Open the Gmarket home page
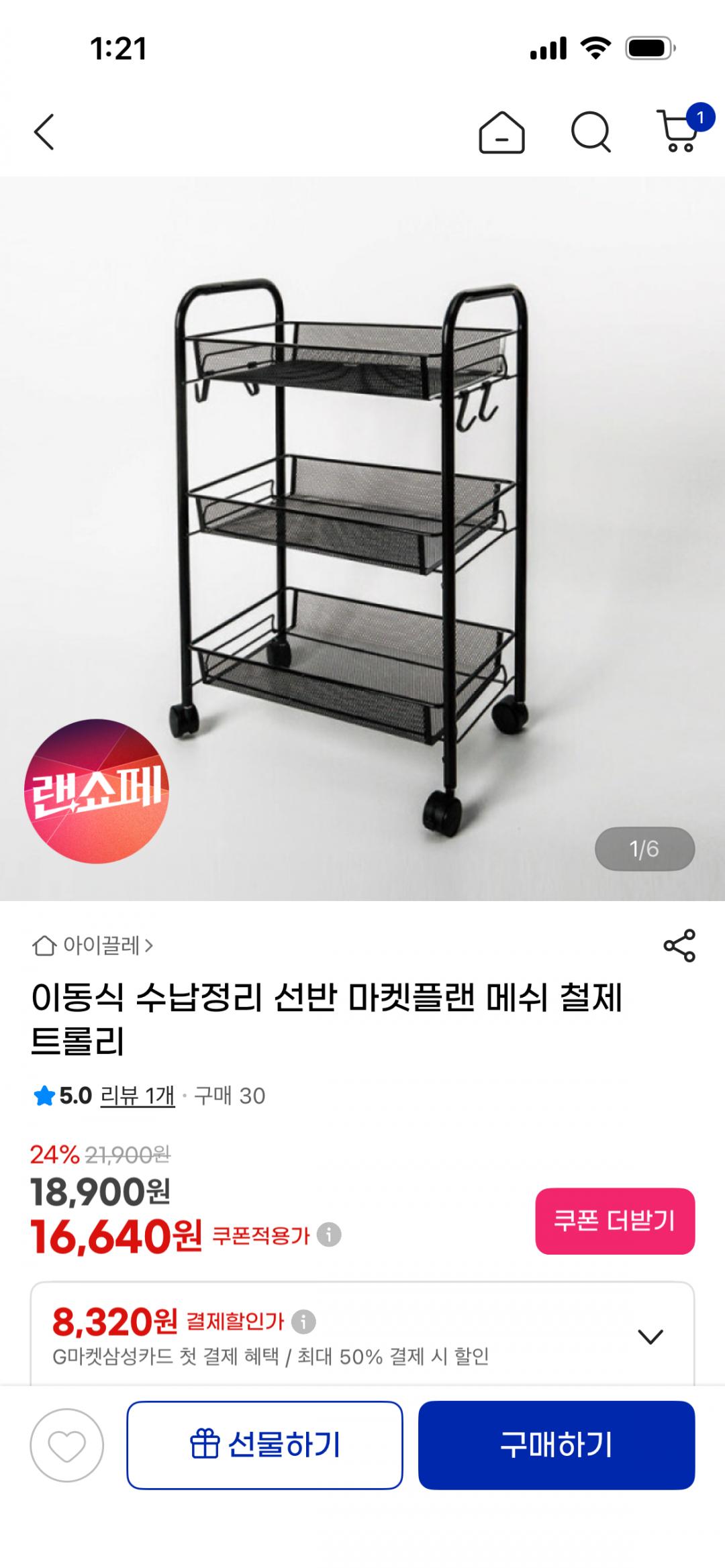The image size is (725, 1568). 501,132
